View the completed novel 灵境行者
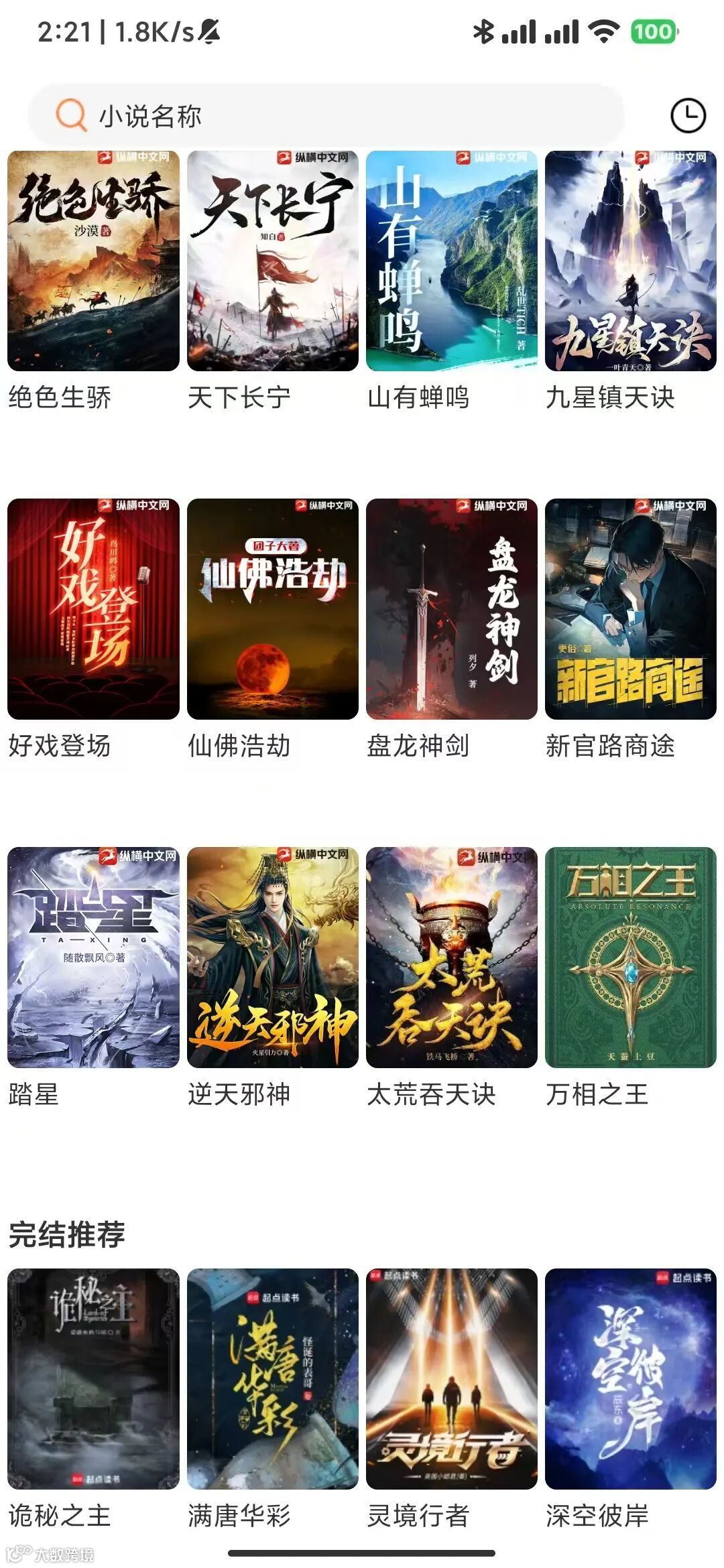The height and width of the screenshot is (1568, 724). click(x=451, y=1379)
